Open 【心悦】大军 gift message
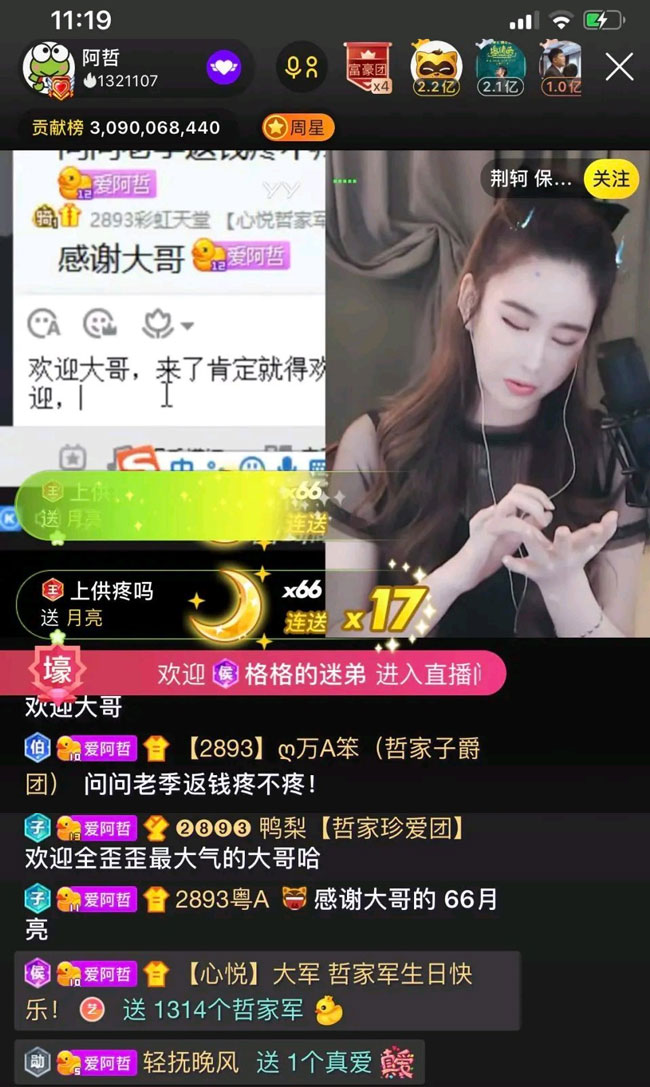 [x=266, y=990]
